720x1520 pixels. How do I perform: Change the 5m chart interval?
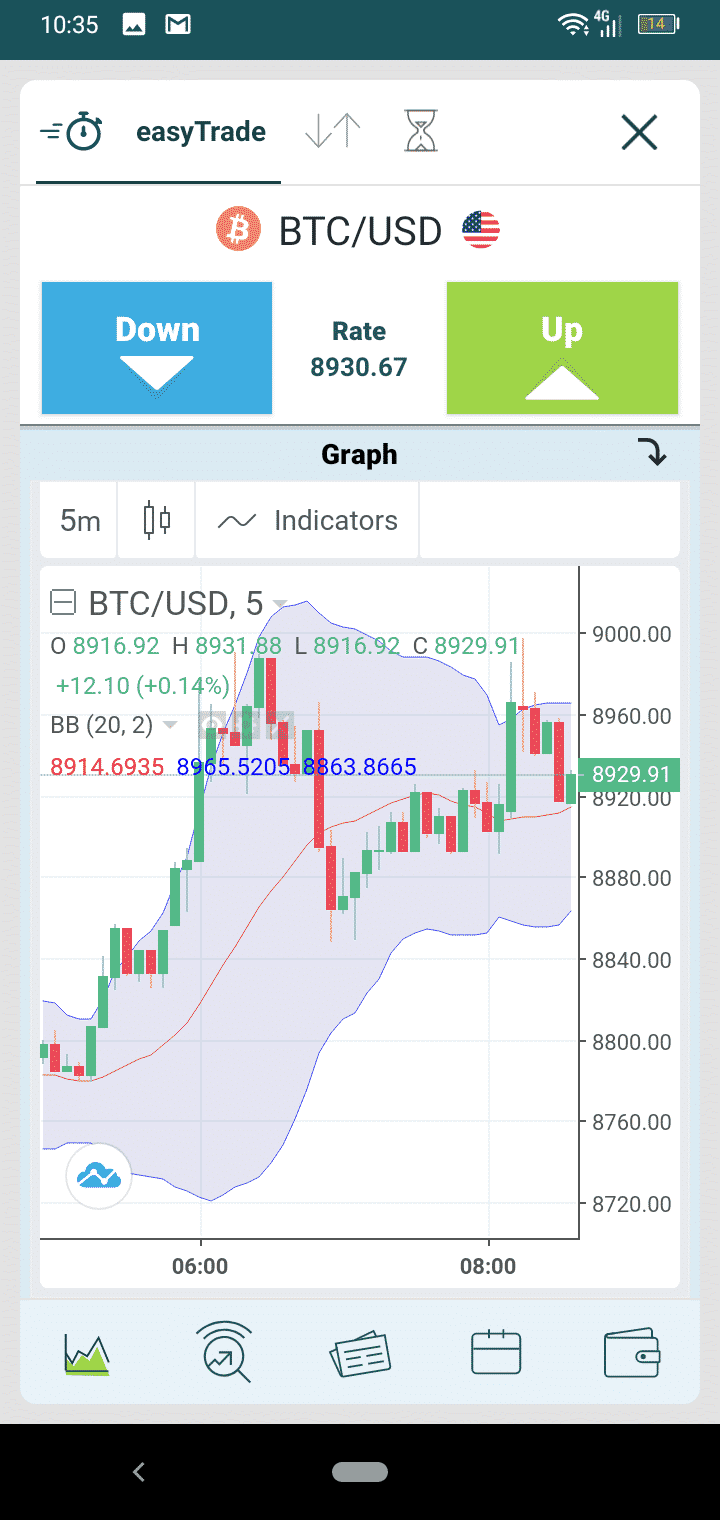click(80, 521)
